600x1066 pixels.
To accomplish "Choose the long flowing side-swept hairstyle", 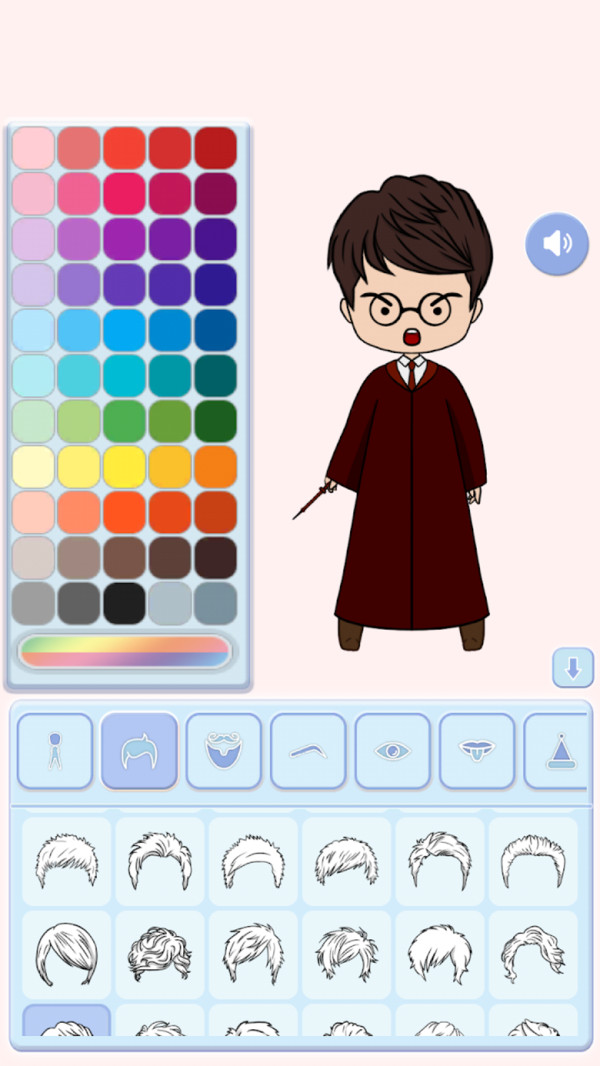I will (533, 954).
